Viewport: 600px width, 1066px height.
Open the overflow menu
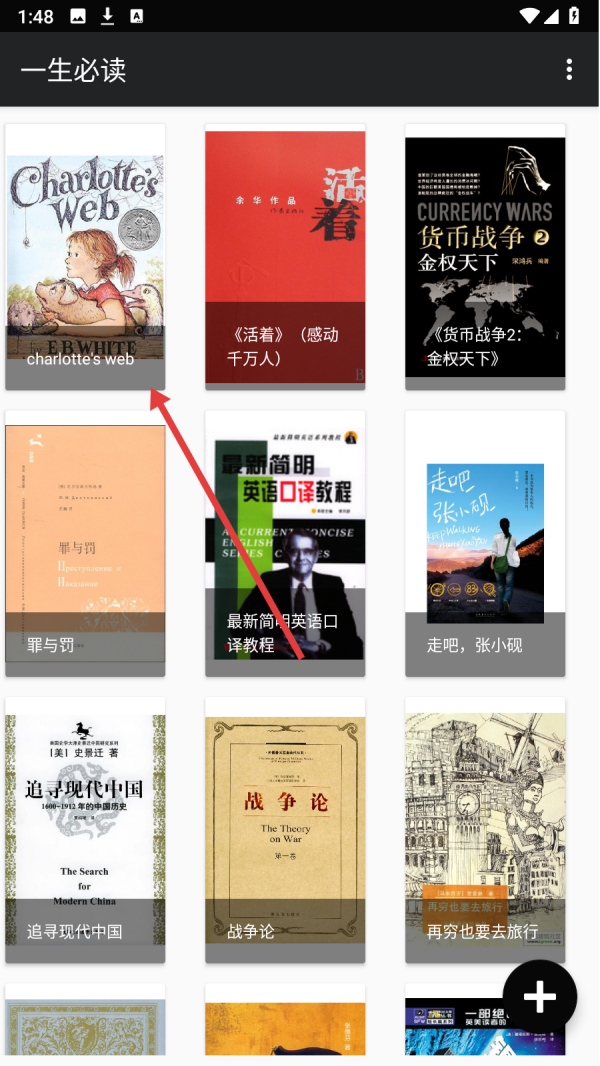click(x=569, y=69)
